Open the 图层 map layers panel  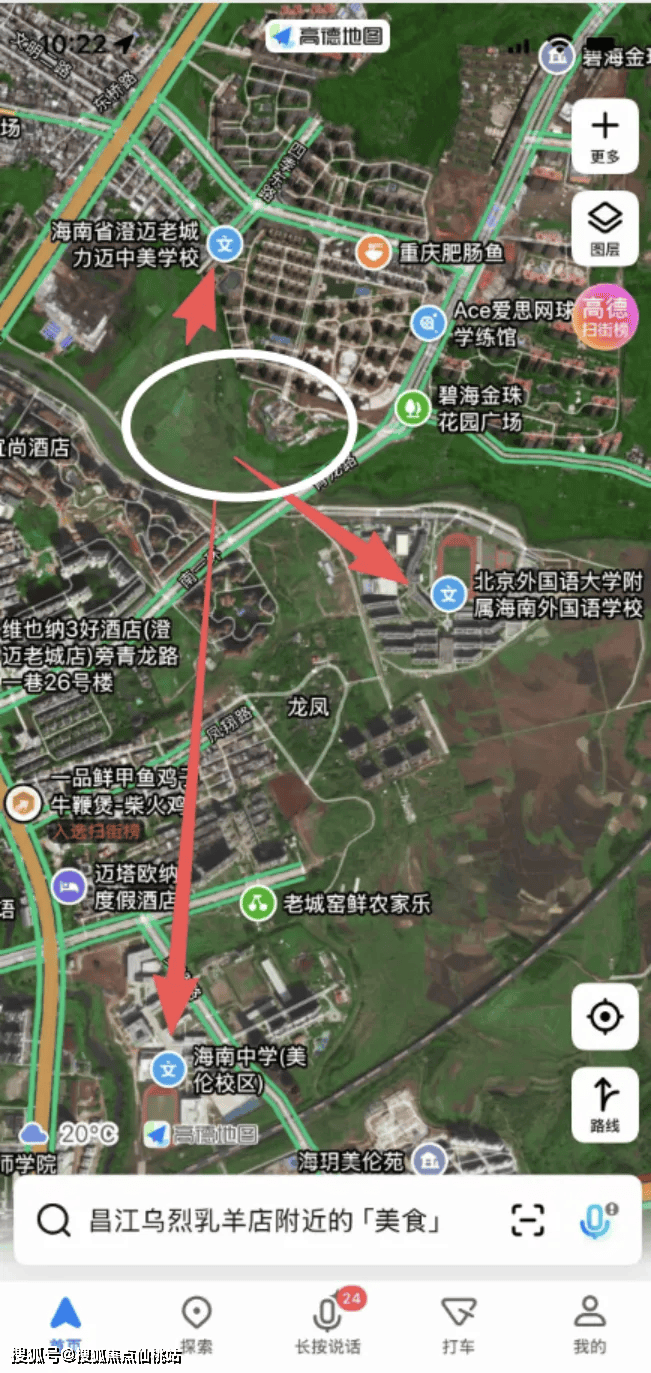pyautogui.click(x=605, y=228)
